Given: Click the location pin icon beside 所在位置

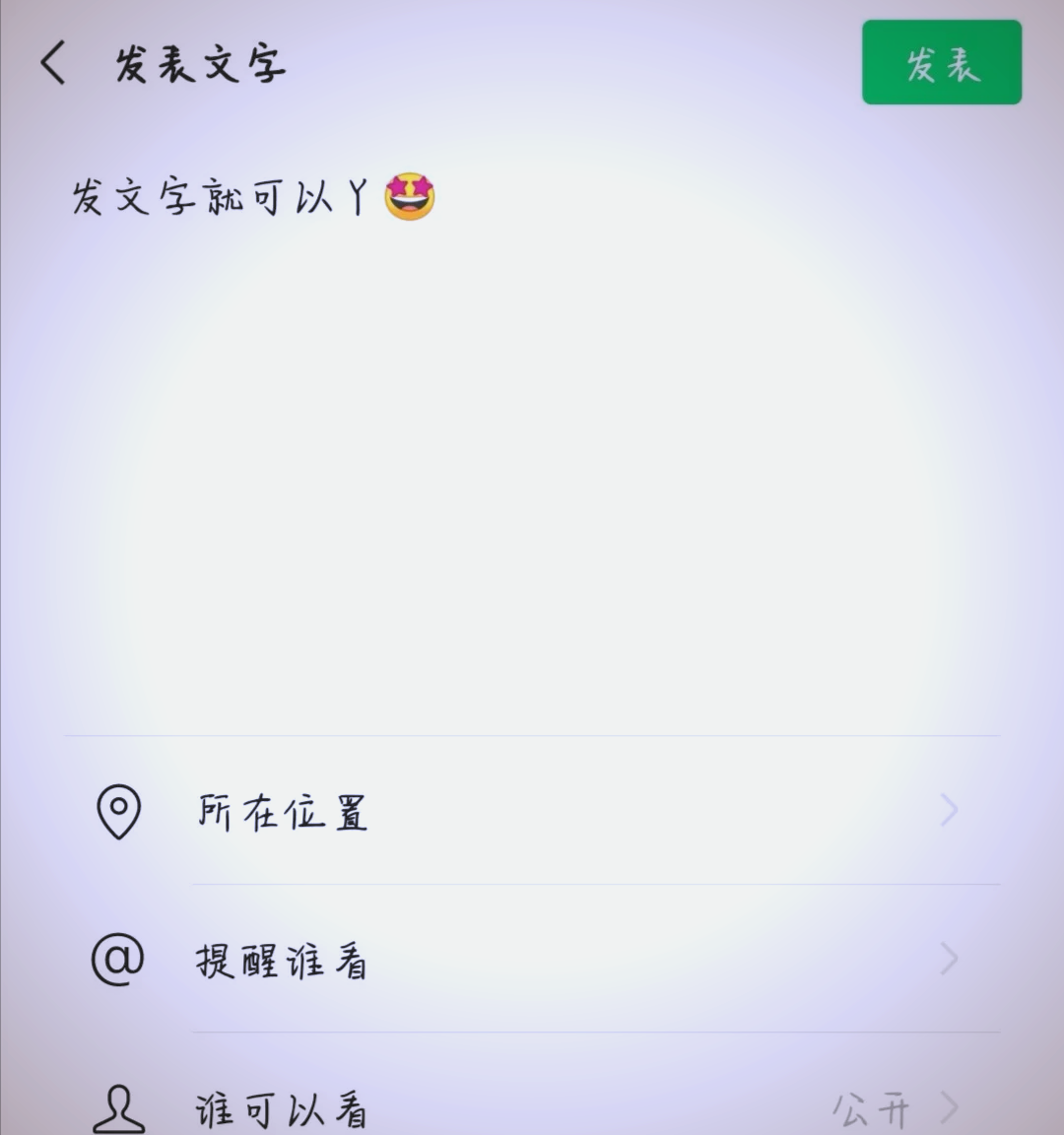Looking at the screenshot, I should click(117, 811).
